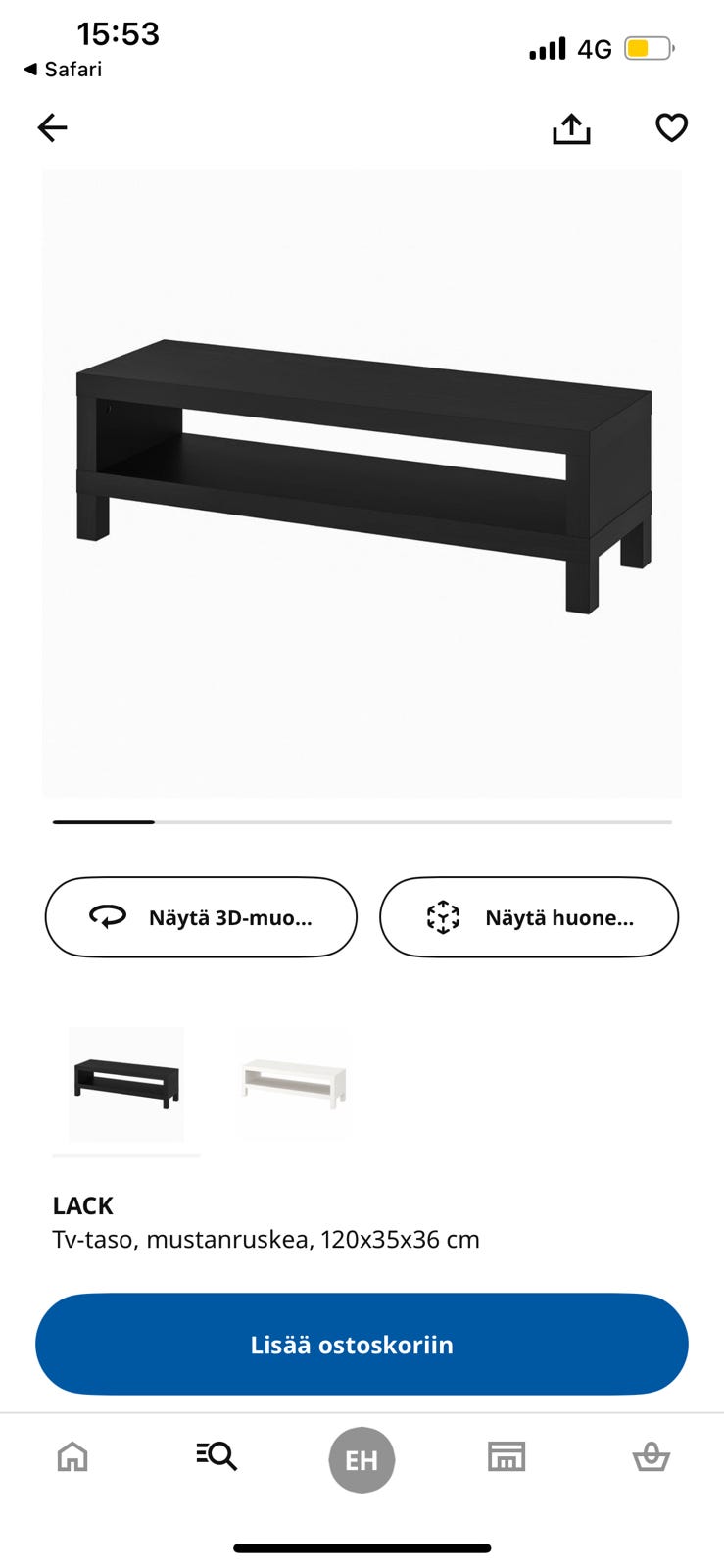
Task: Open the Näytä 3D-muo... view button
Action: tap(201, 917)
